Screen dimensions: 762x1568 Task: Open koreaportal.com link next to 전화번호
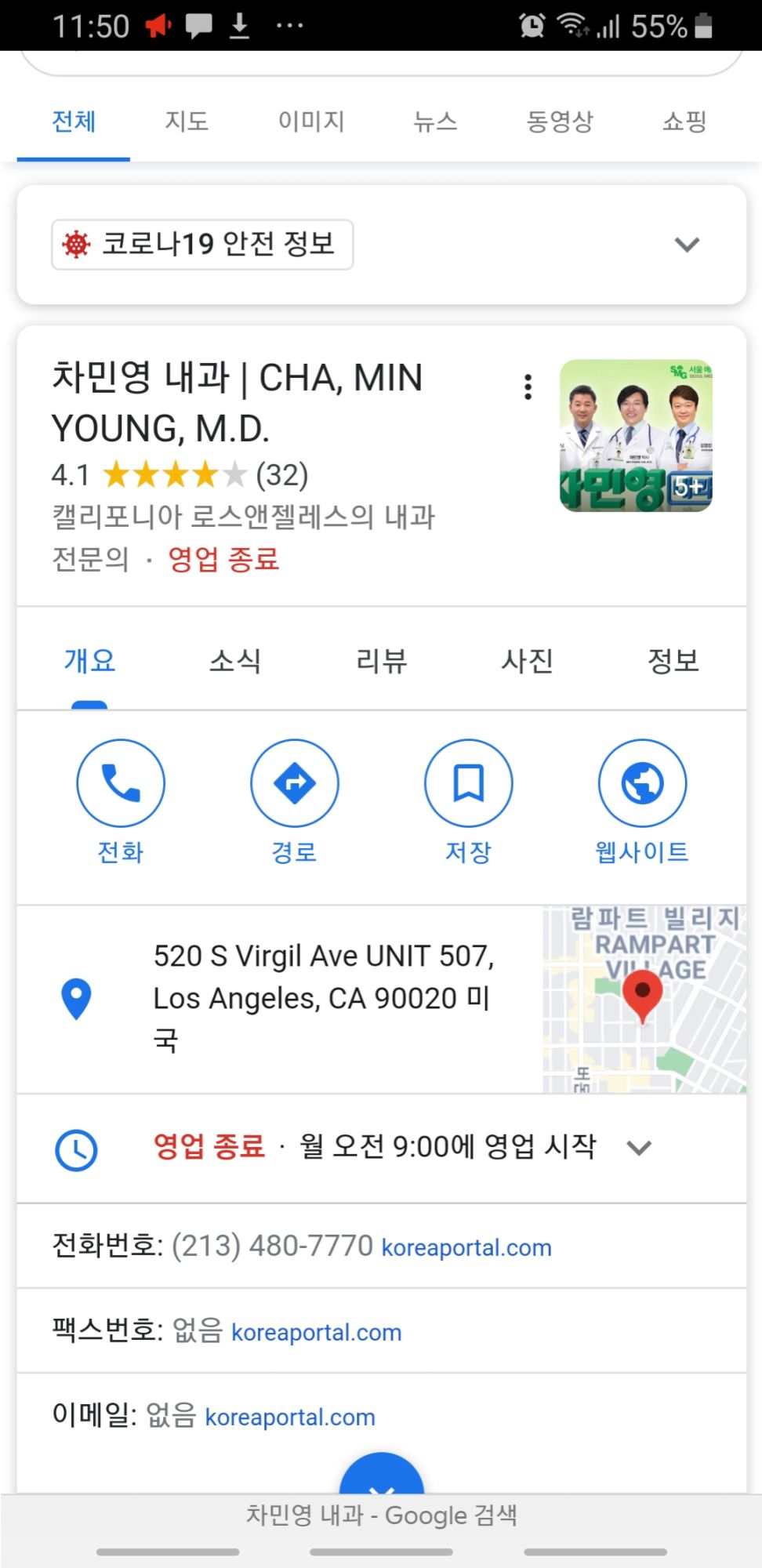[x=466, y=1247]
